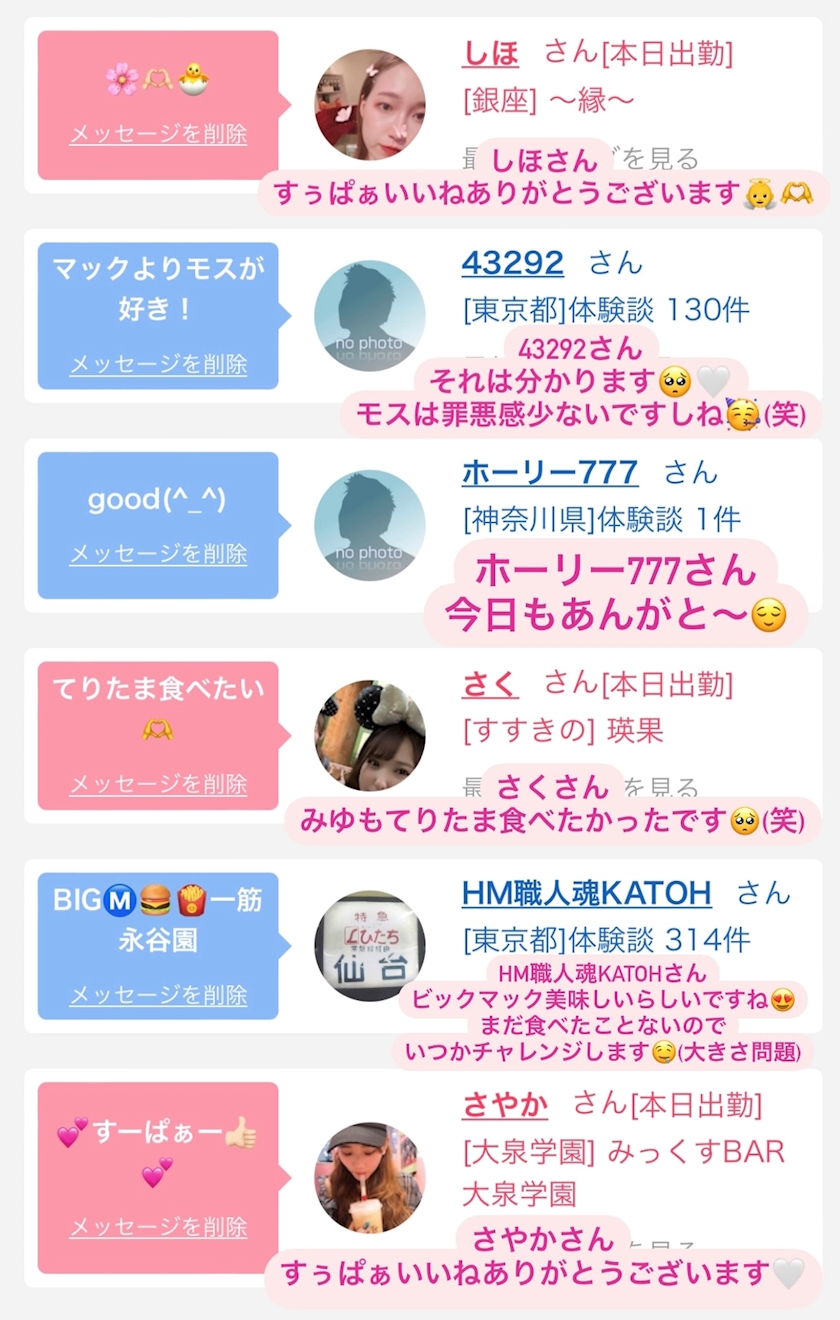The image size is (840, 1320).
Task: Tap さやか's profile photo
Action: coord(370,1177)
